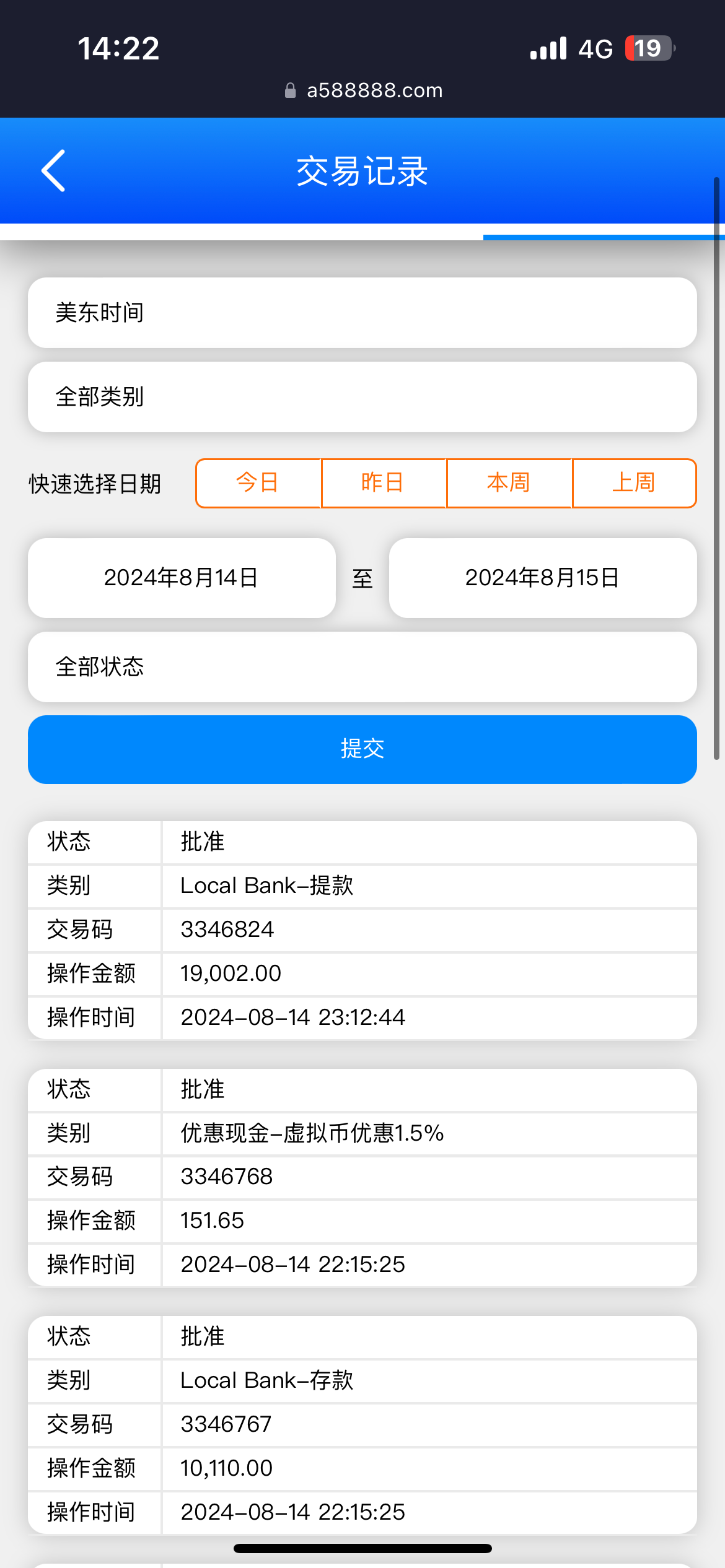
Task: Tap the a588888.com address bar
Action: pos(364,90)
